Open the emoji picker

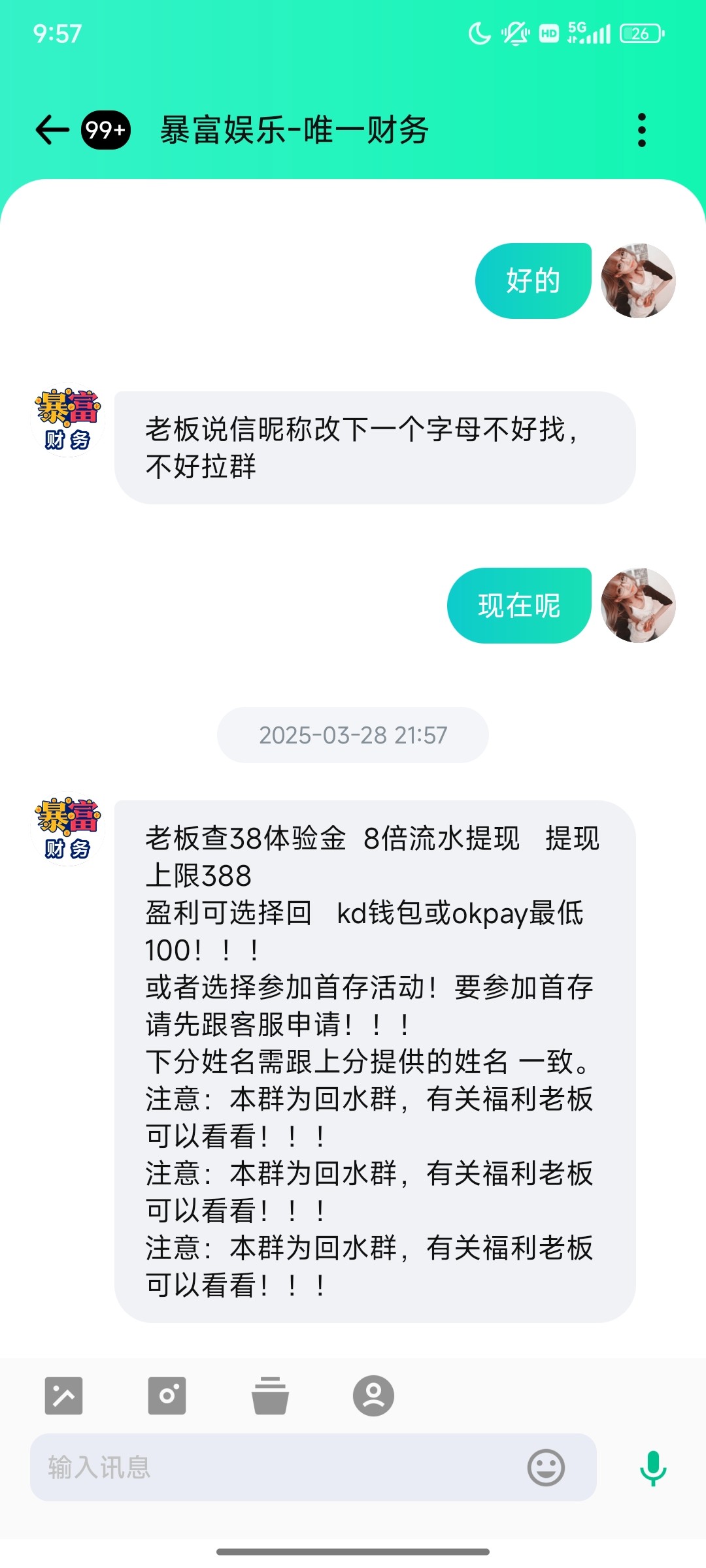(546, 1467)
